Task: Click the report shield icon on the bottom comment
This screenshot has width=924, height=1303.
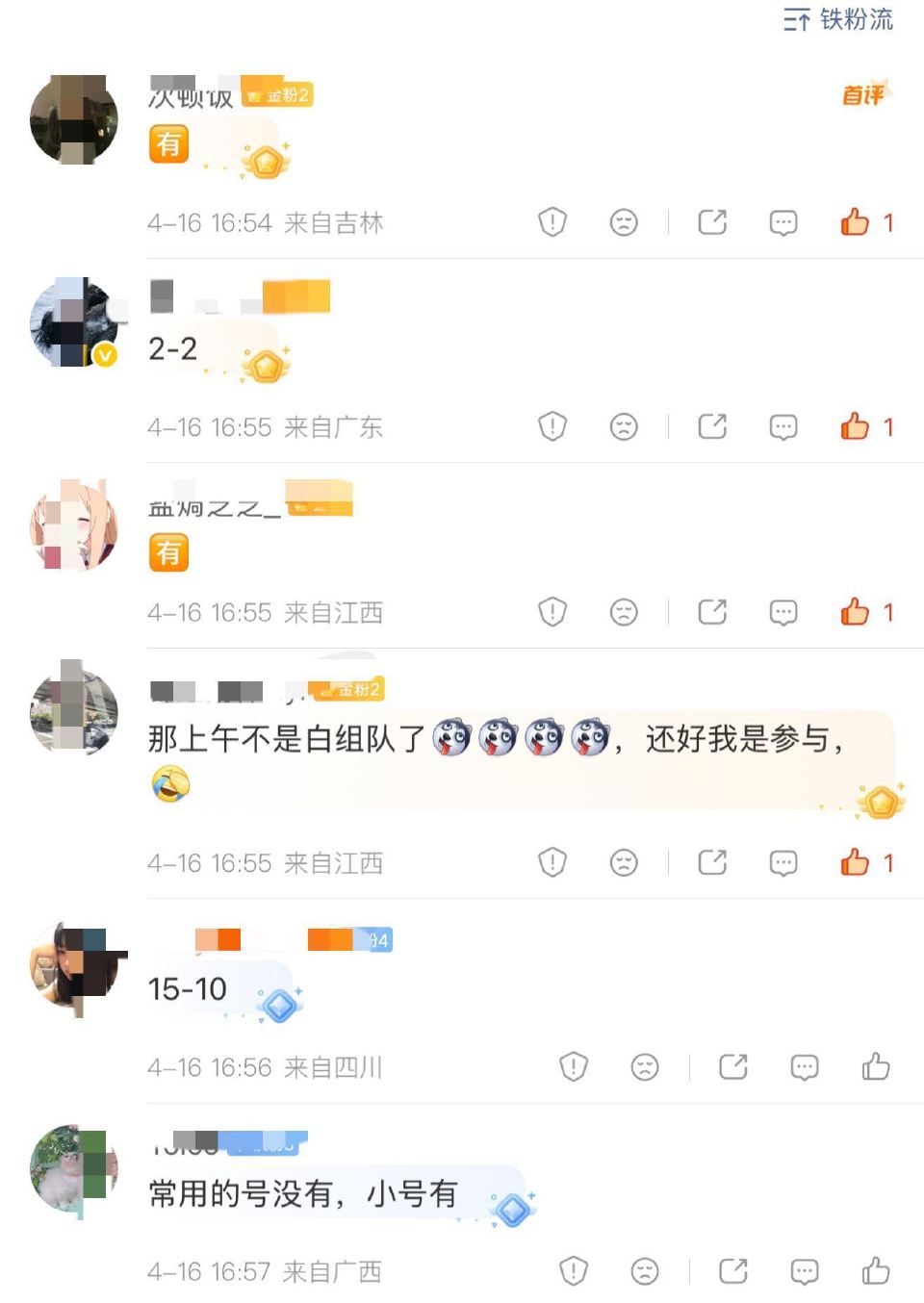Action: point(575,1270)
